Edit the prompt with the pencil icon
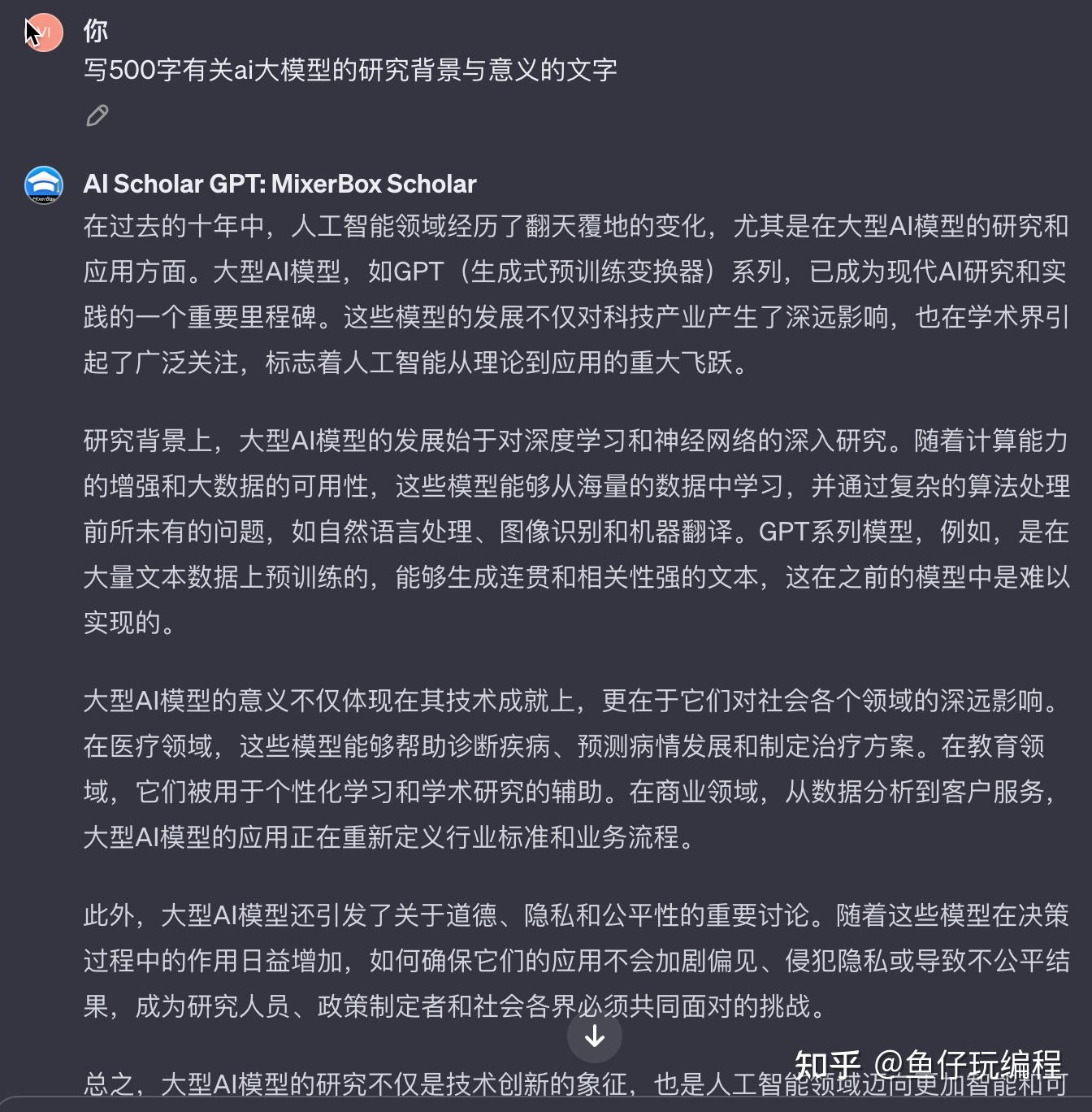 click(x=97, y=115)
